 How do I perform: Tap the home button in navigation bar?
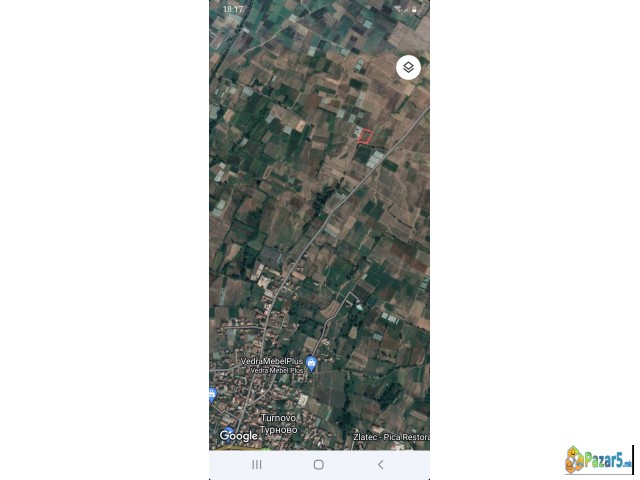click(318, 464)
